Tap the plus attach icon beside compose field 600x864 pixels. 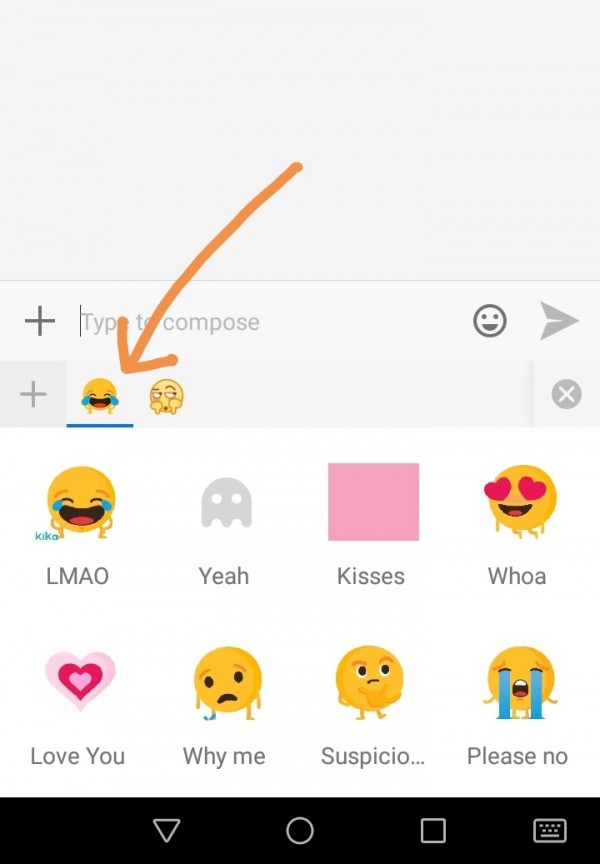[x=39, y=321]
